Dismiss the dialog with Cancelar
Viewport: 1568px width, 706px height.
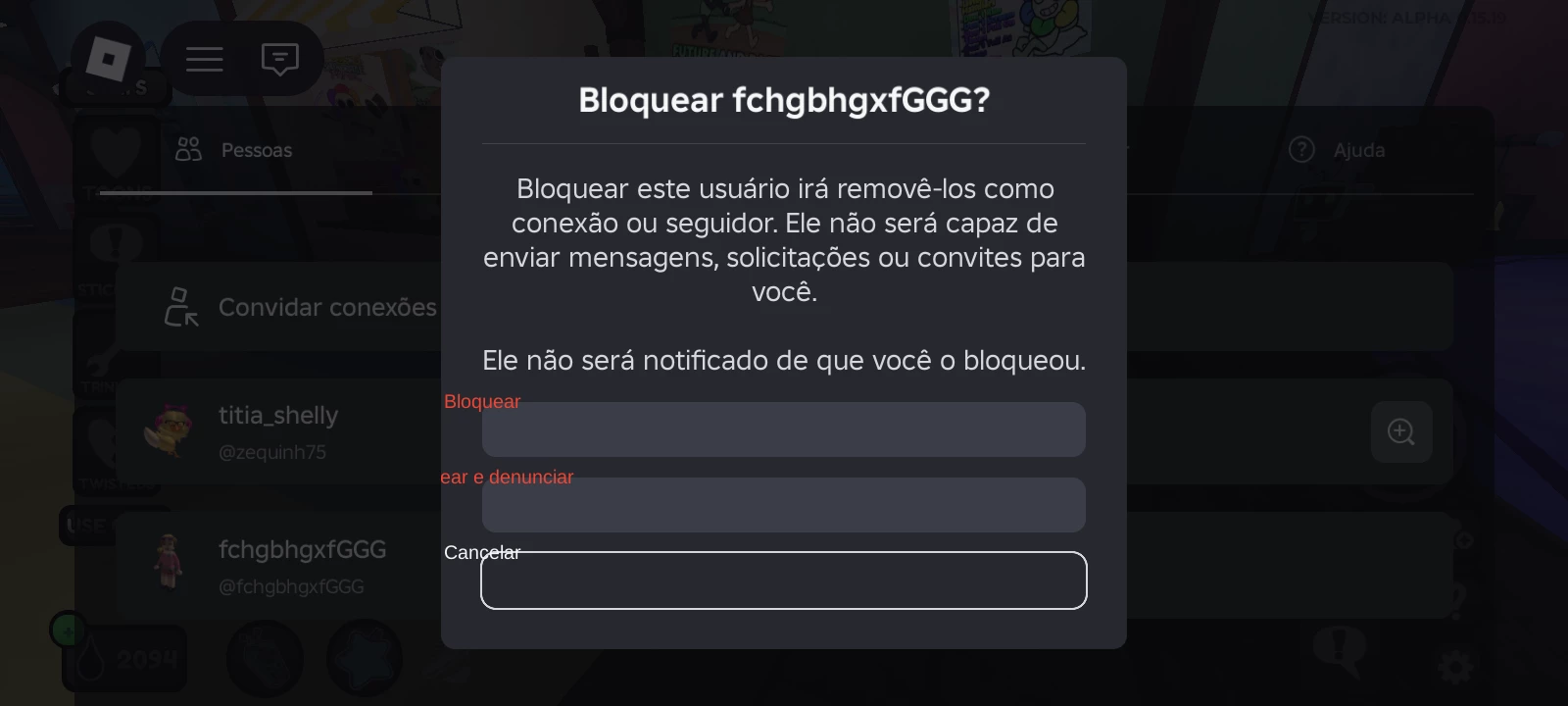click(x=783, y=580)
